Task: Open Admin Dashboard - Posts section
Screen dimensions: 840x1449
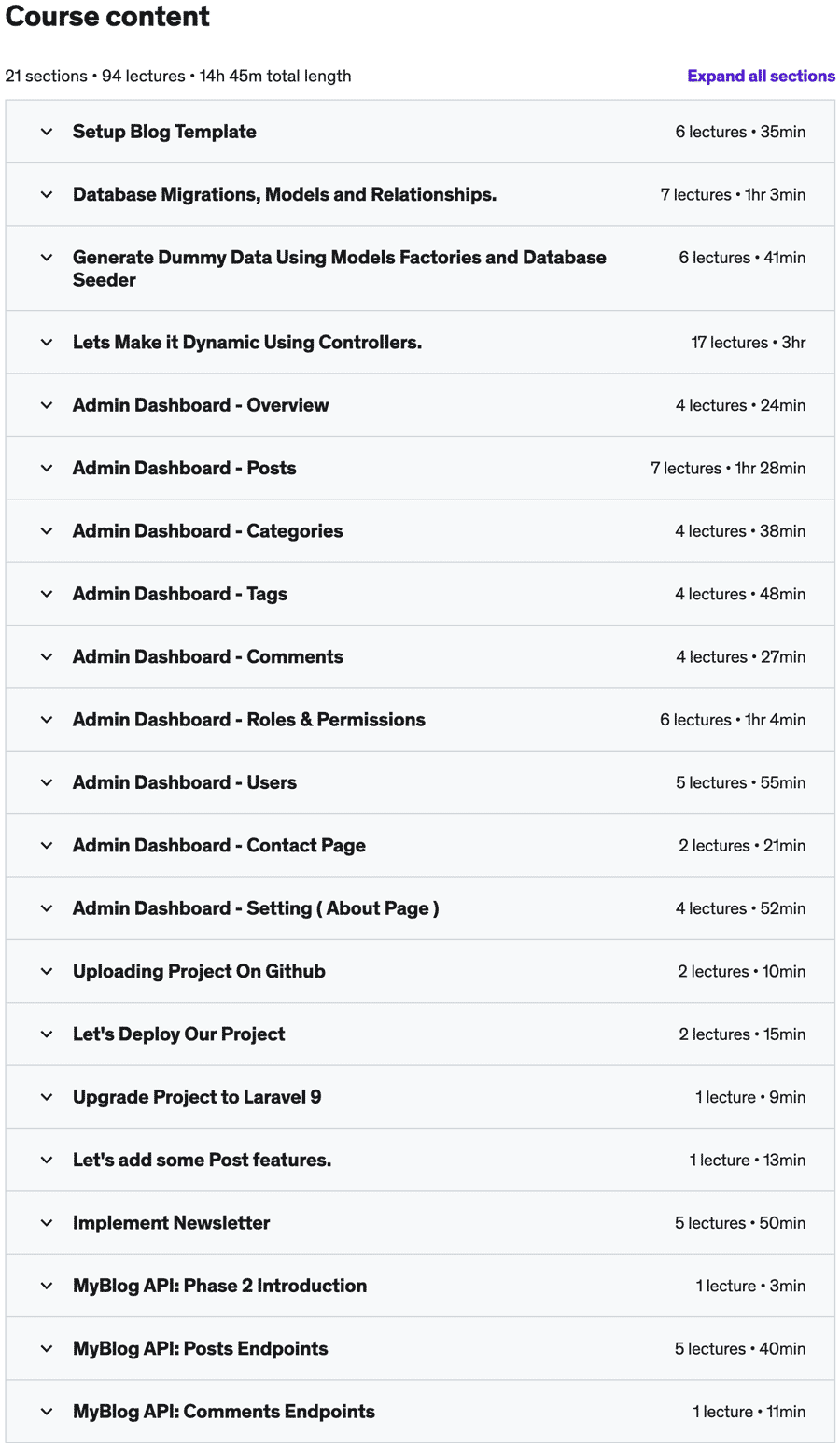Action: pyautogui.click(x=420, y=468)
